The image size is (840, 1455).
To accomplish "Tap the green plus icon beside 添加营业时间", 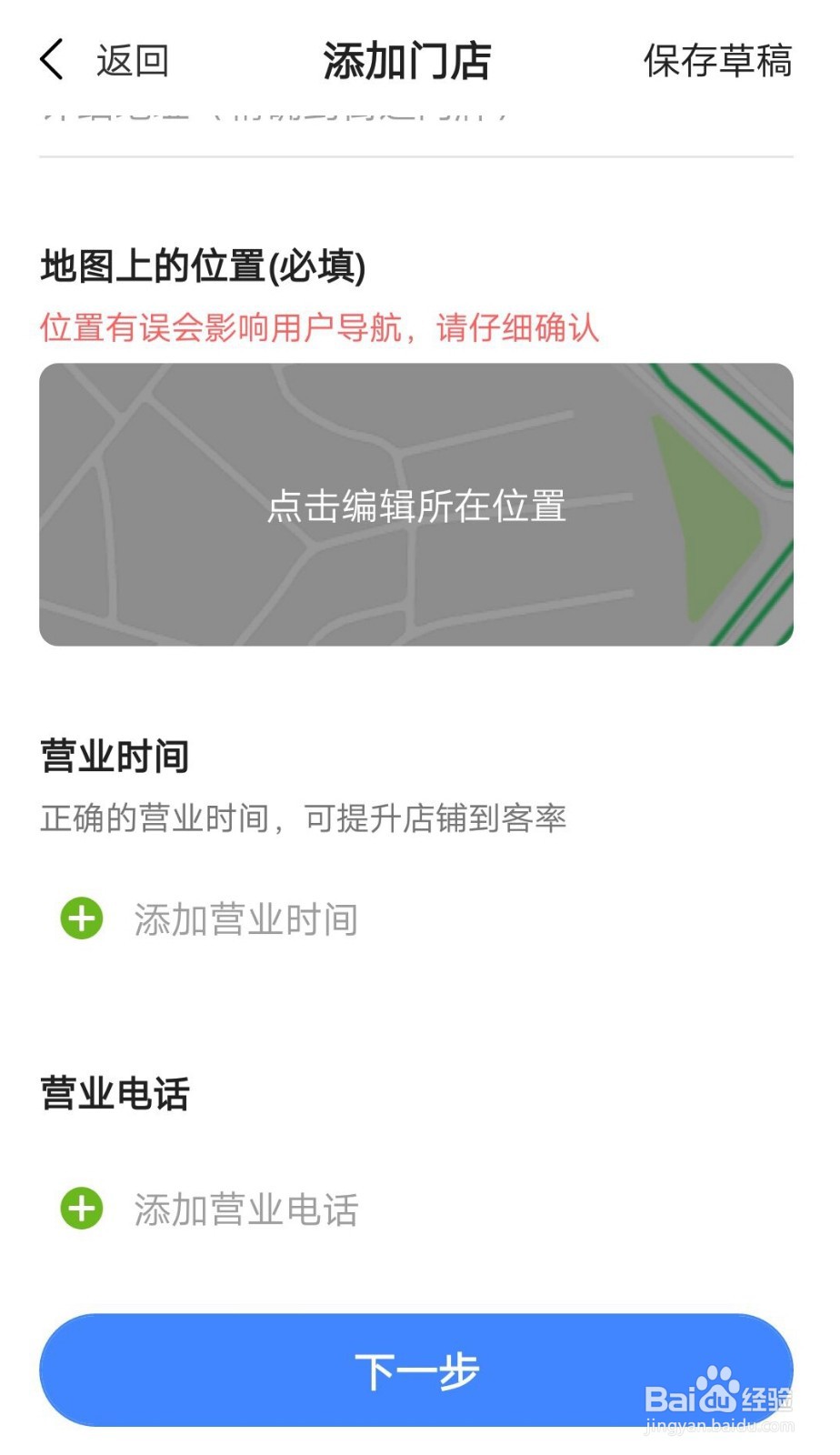I will [81, 918].
